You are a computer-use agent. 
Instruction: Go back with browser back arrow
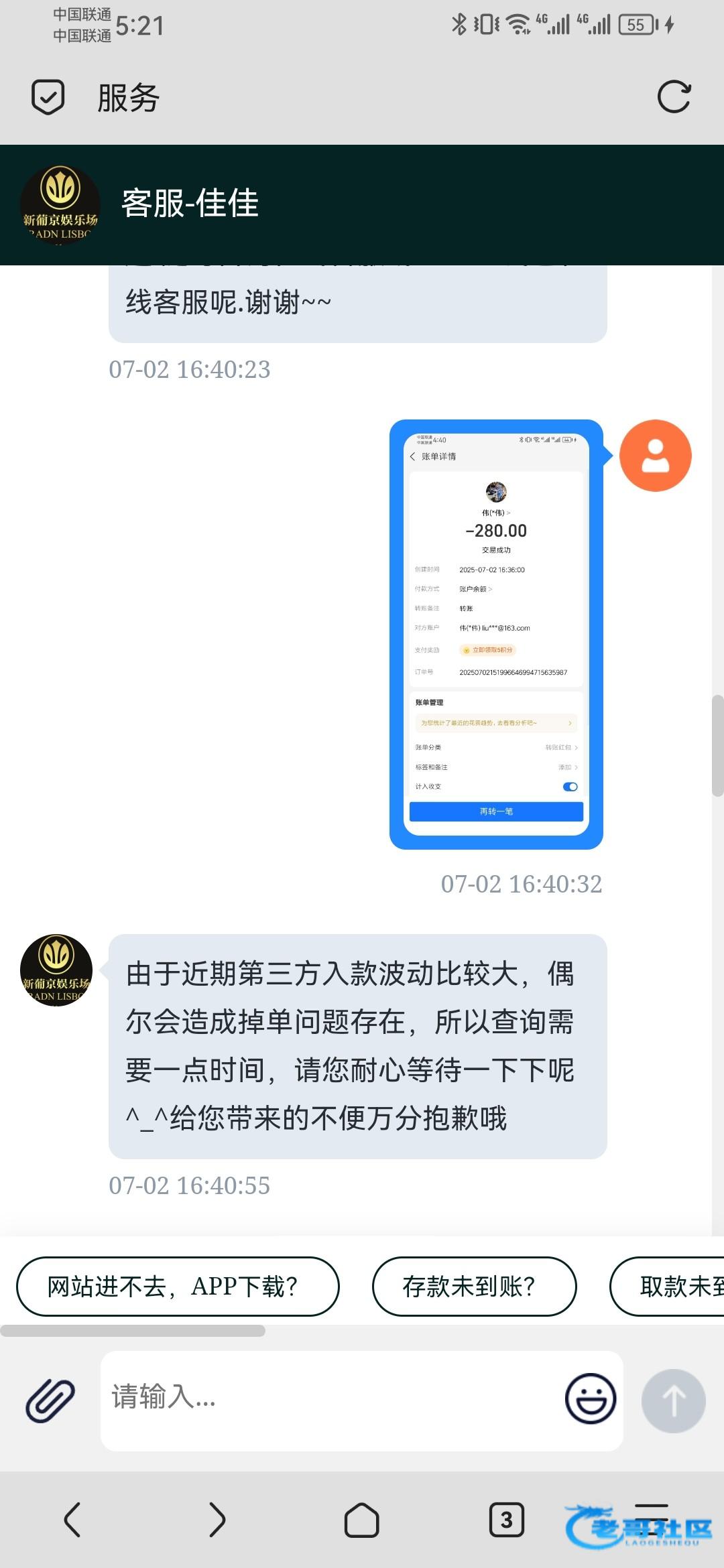(x=72, y=1520)
